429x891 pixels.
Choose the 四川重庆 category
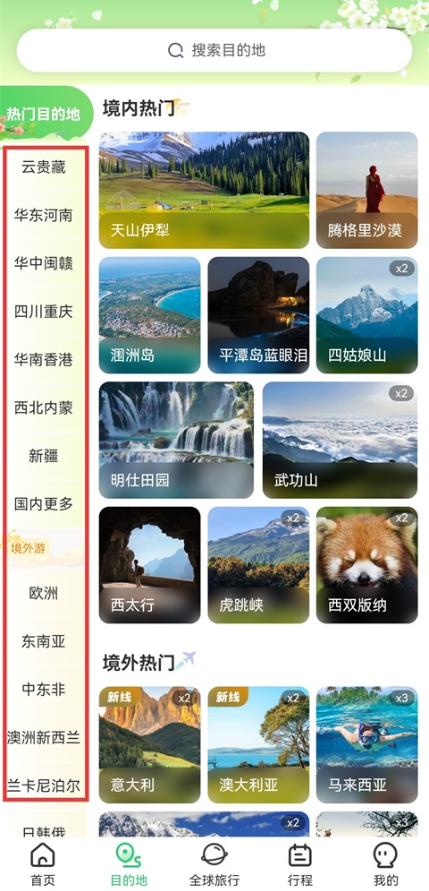coord(44,311)
